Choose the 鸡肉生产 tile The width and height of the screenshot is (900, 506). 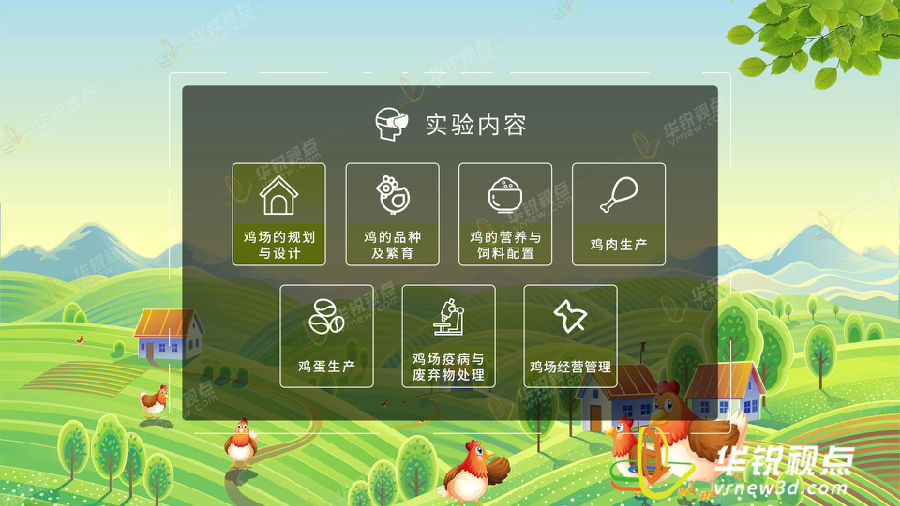pos(618,214)
